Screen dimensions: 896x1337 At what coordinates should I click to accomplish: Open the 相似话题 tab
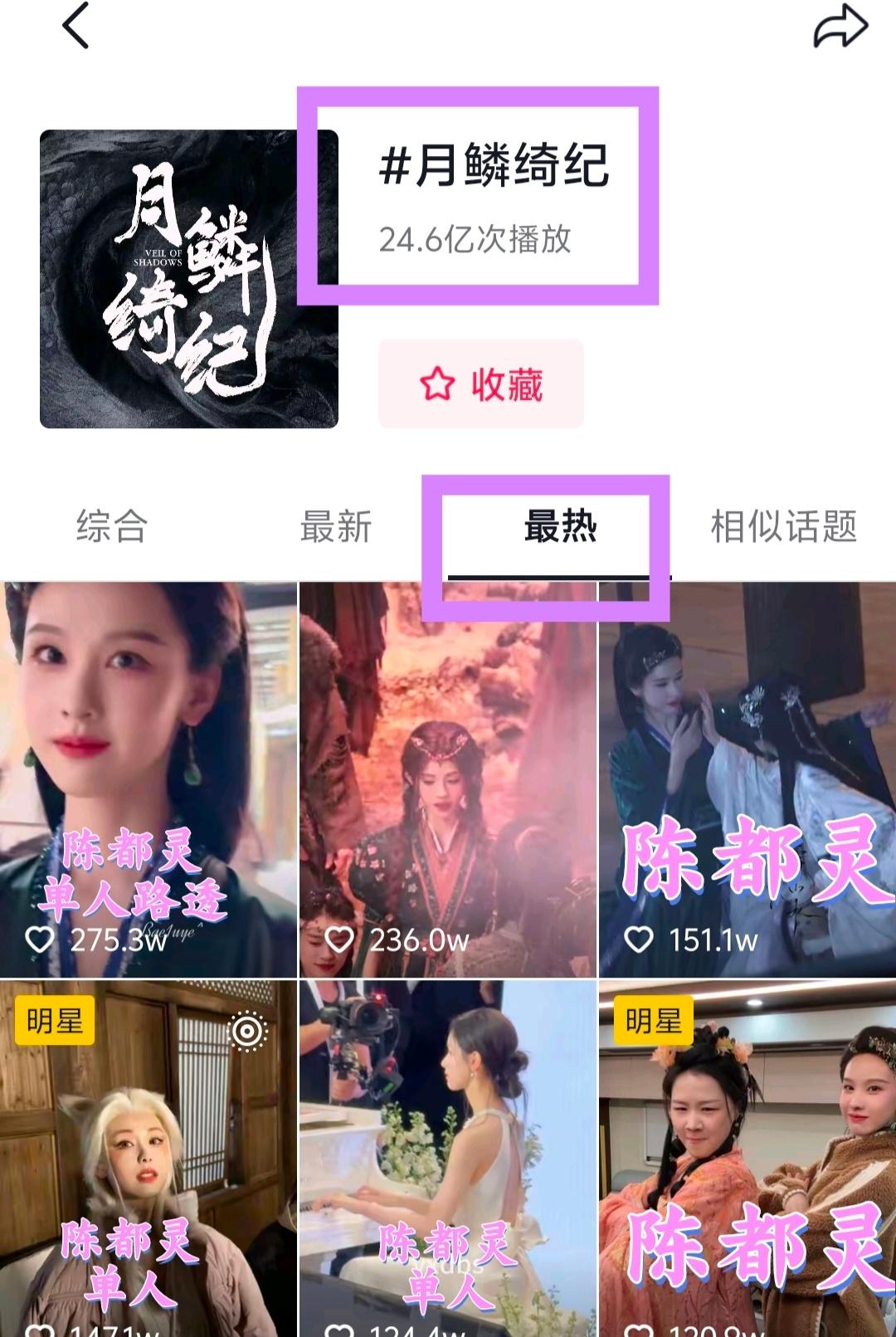[783, 527]
